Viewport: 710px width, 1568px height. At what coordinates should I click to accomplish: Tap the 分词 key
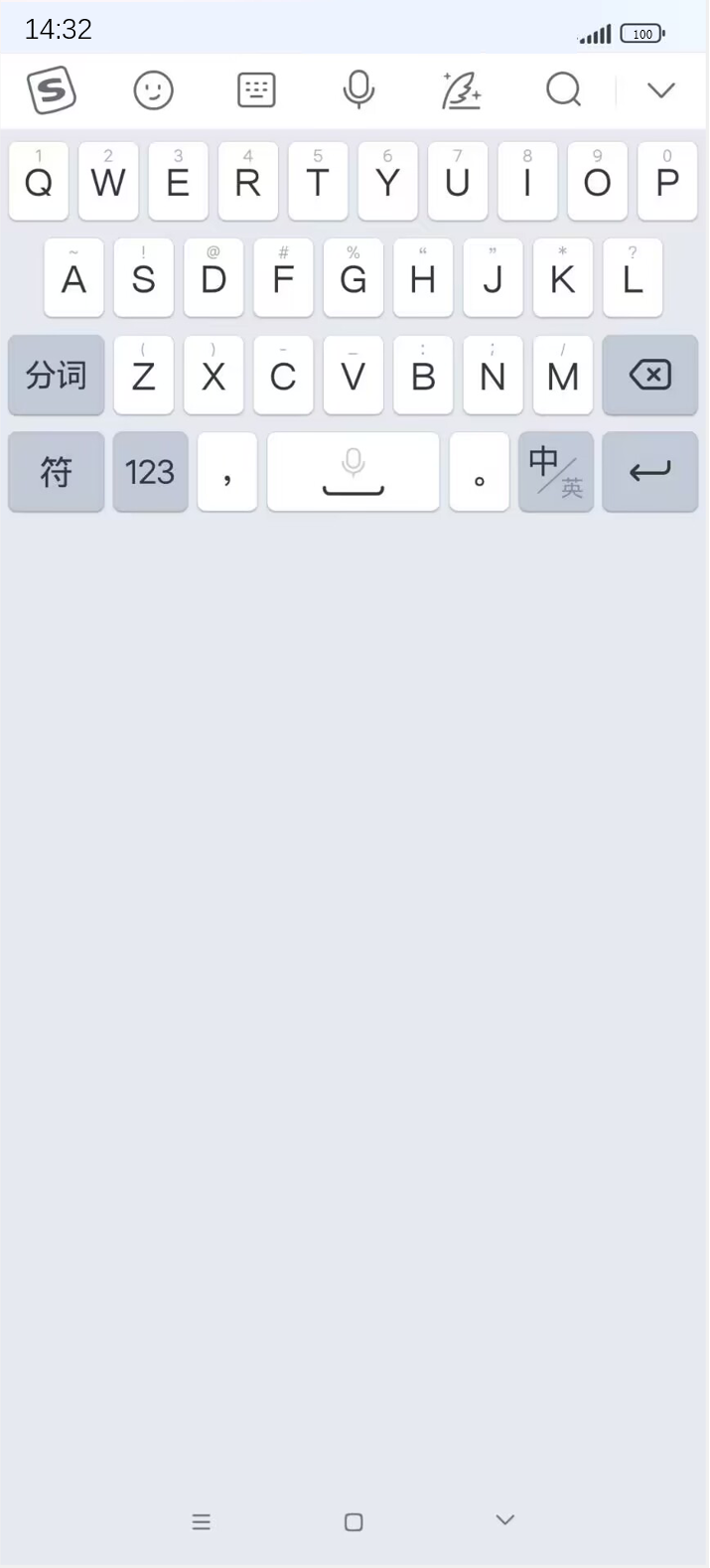pos(57,376)
